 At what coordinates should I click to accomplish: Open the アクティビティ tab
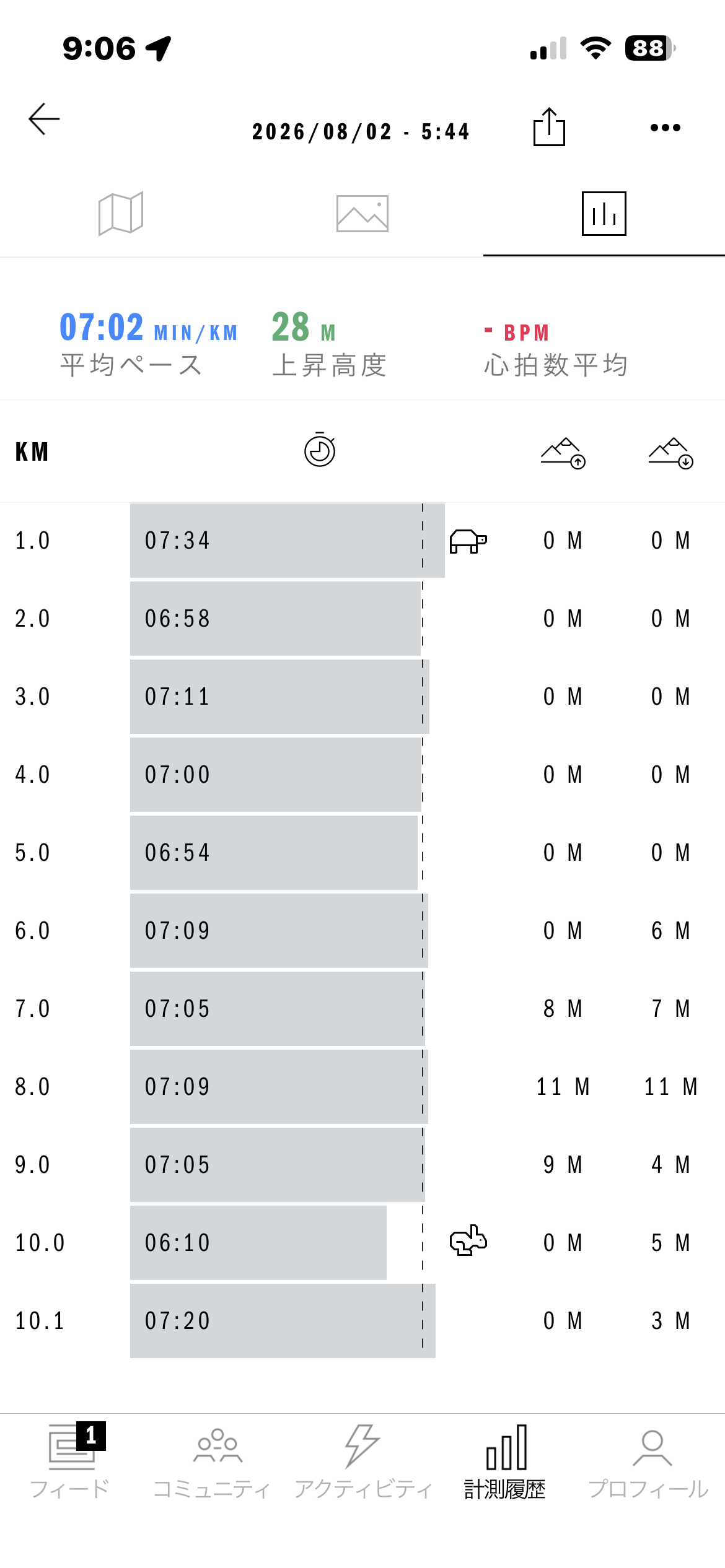362,1461
